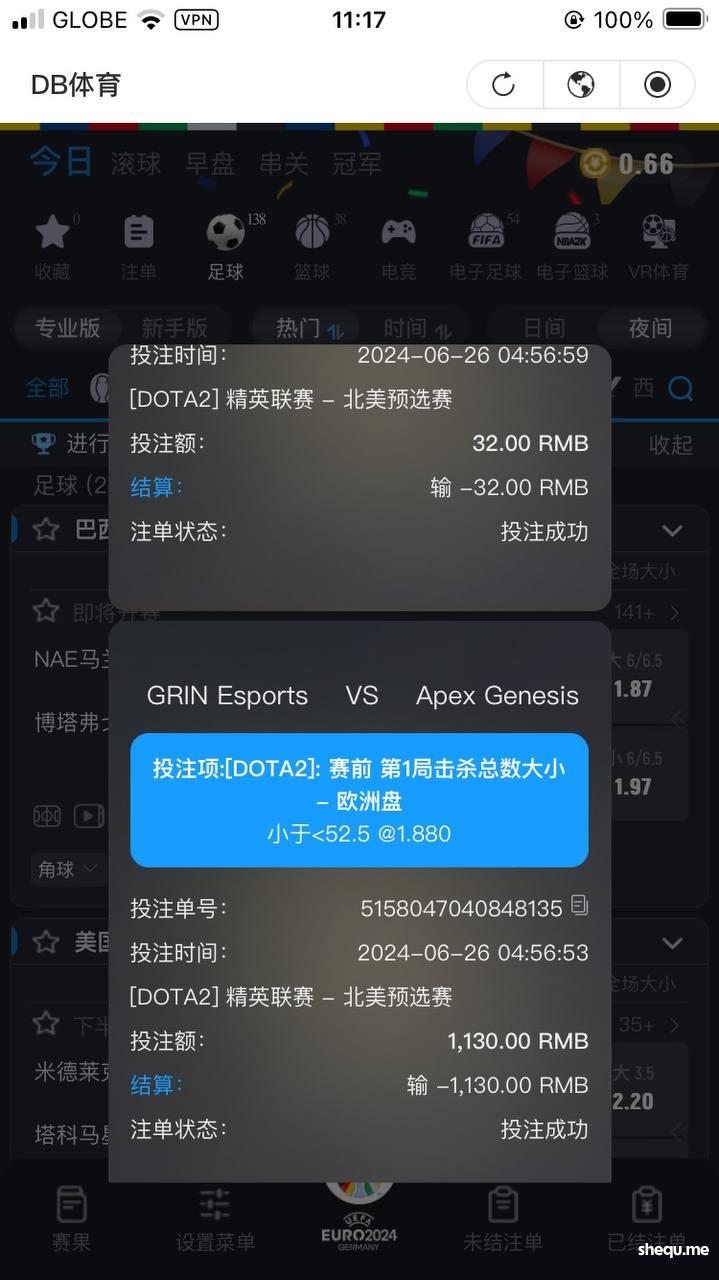
Task: Switch to the 今日 tab
Action: (60, 163)
